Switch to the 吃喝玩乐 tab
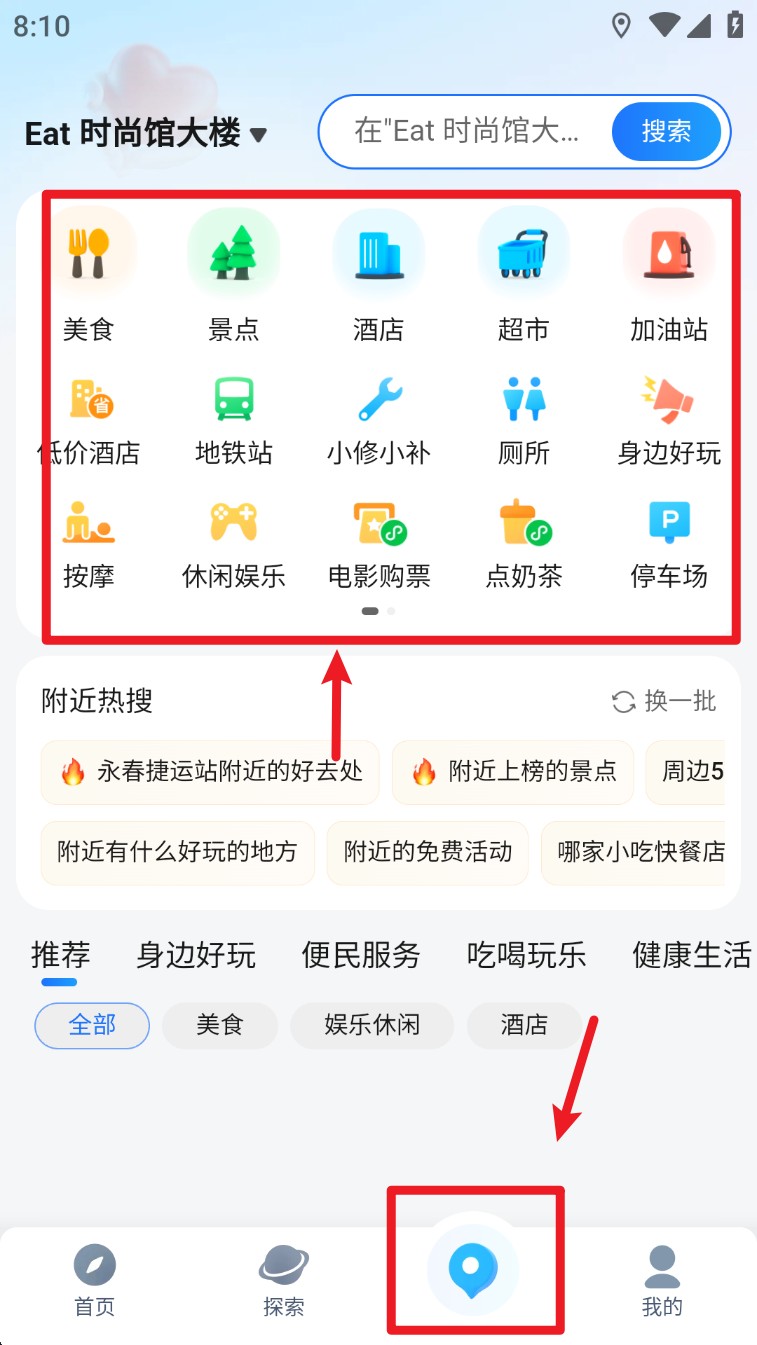This screenshot has width=757, height=1345. point(527,955)
